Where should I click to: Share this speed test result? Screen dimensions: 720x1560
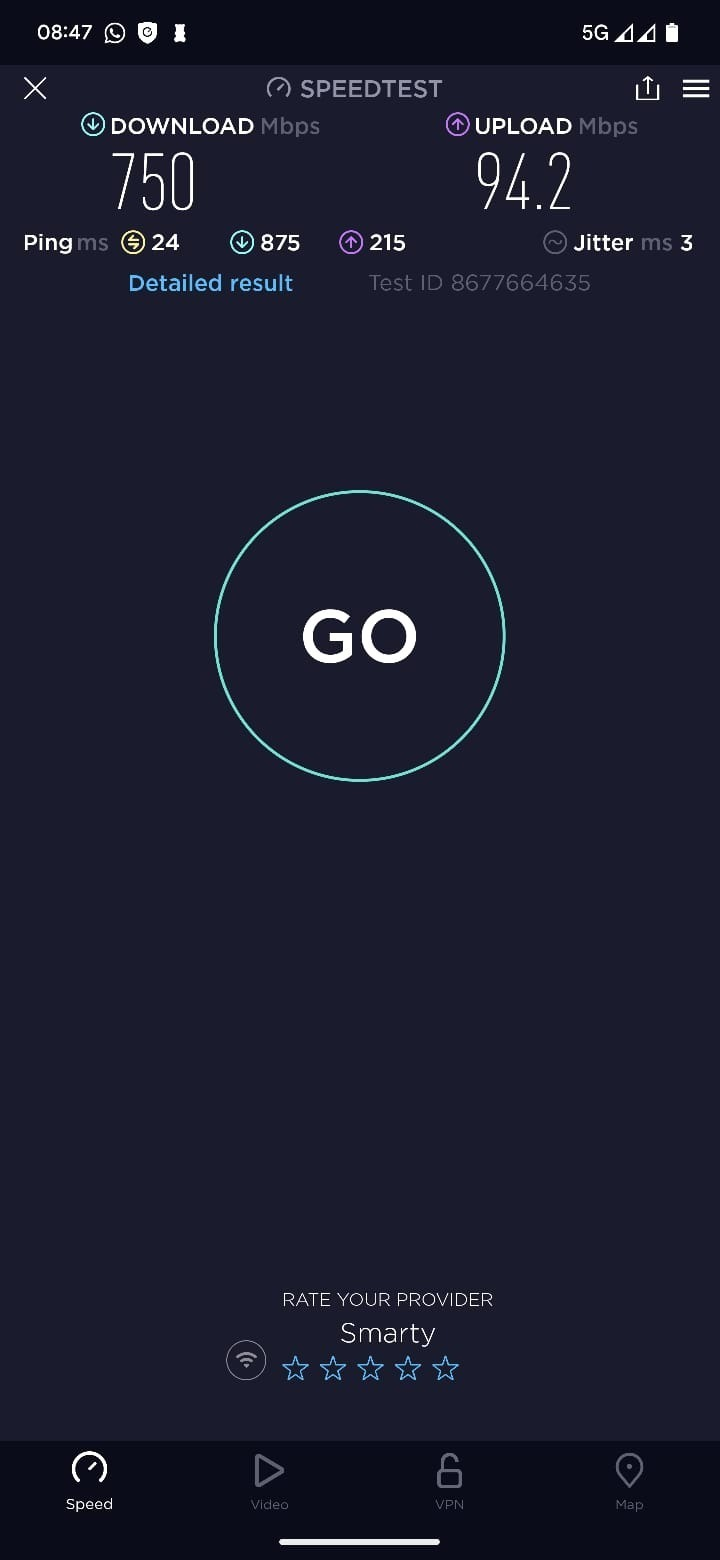click(648, 89)
